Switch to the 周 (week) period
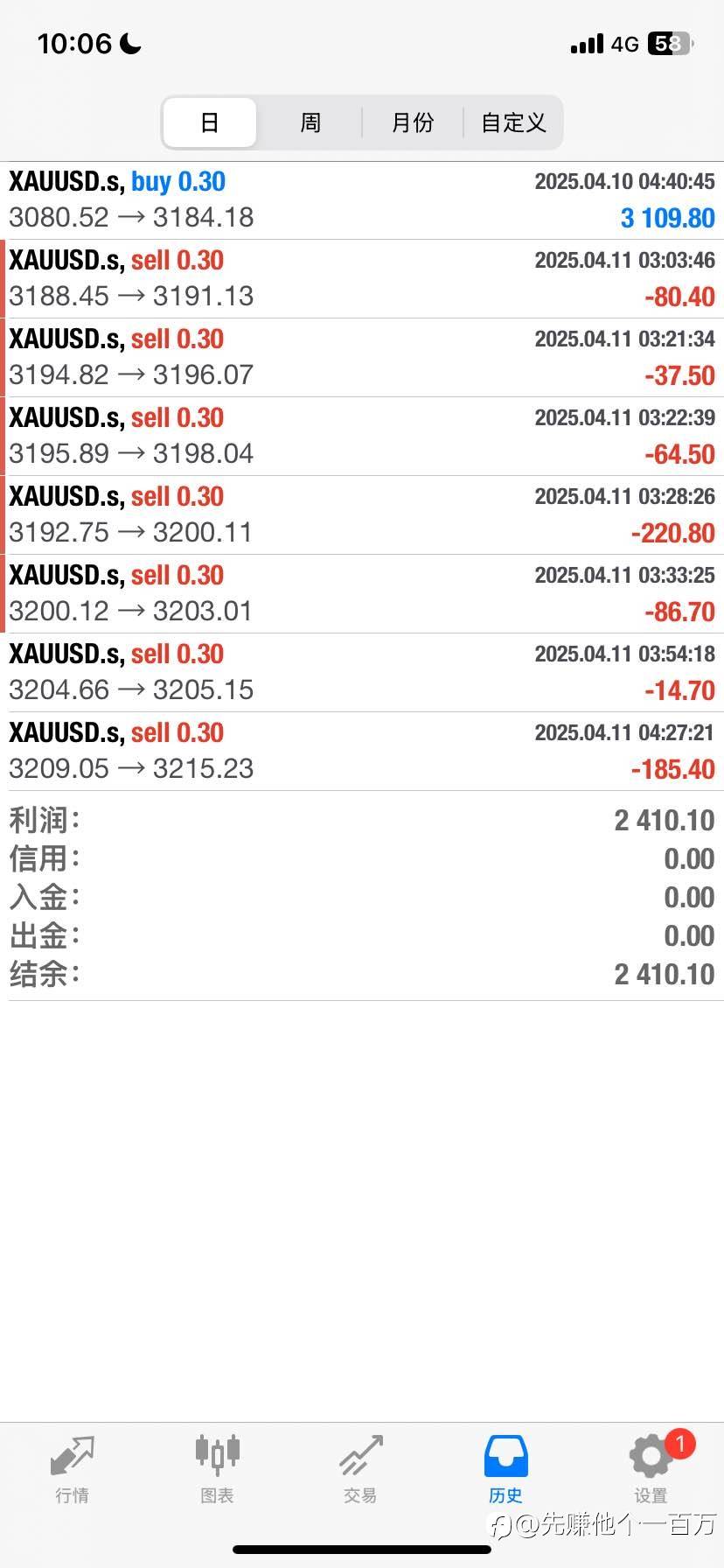Screen dimensions: 724x1568 pos(310,122)
